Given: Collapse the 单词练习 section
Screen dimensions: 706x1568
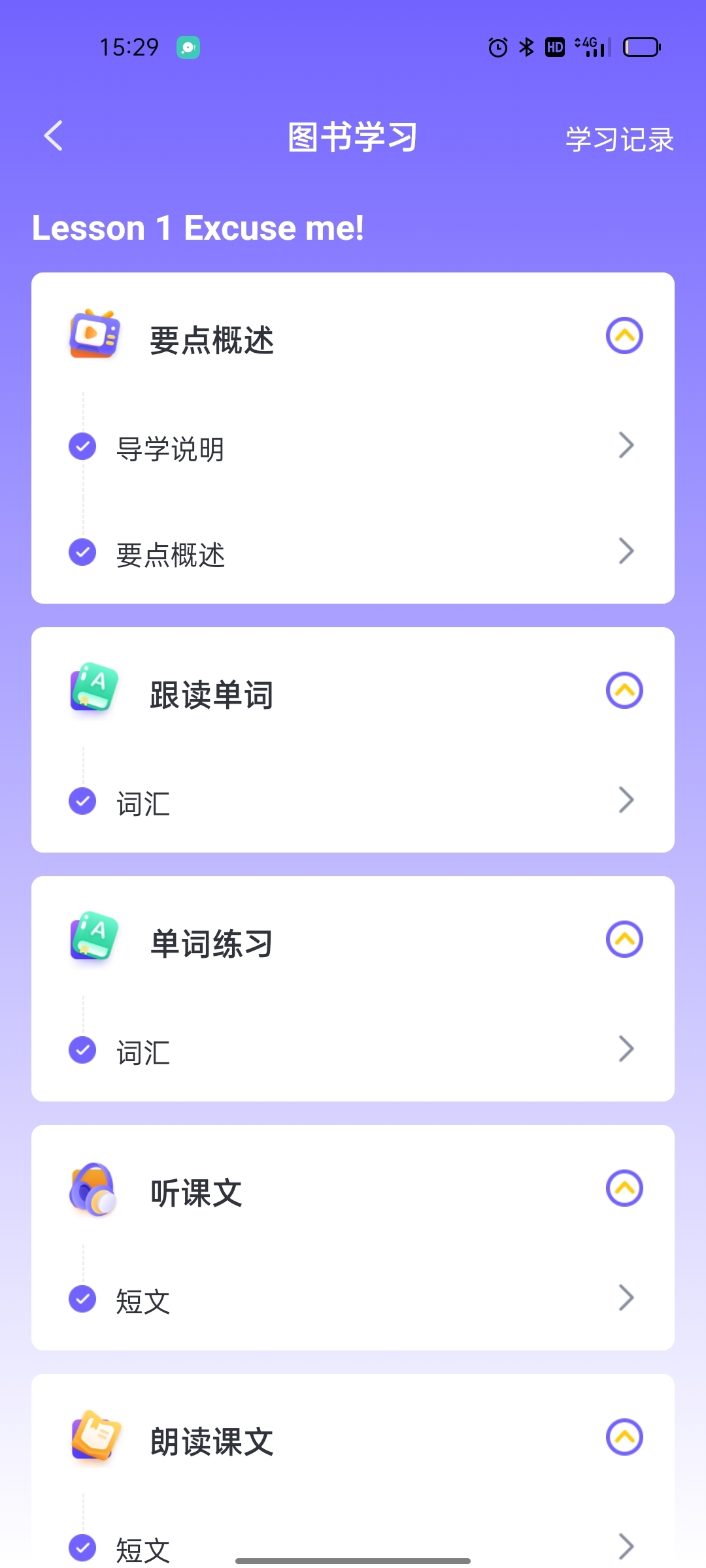Looking at the screenshot, I should (x=624, y=939).
